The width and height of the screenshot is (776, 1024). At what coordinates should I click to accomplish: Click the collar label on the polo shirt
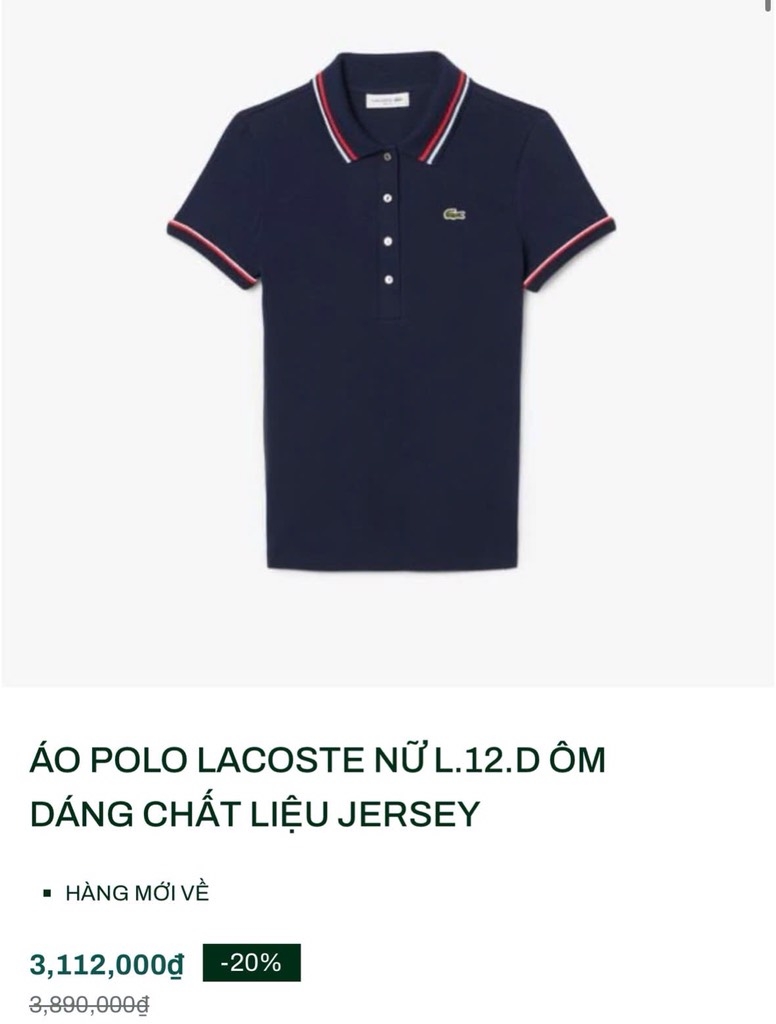tap(388, 98)
